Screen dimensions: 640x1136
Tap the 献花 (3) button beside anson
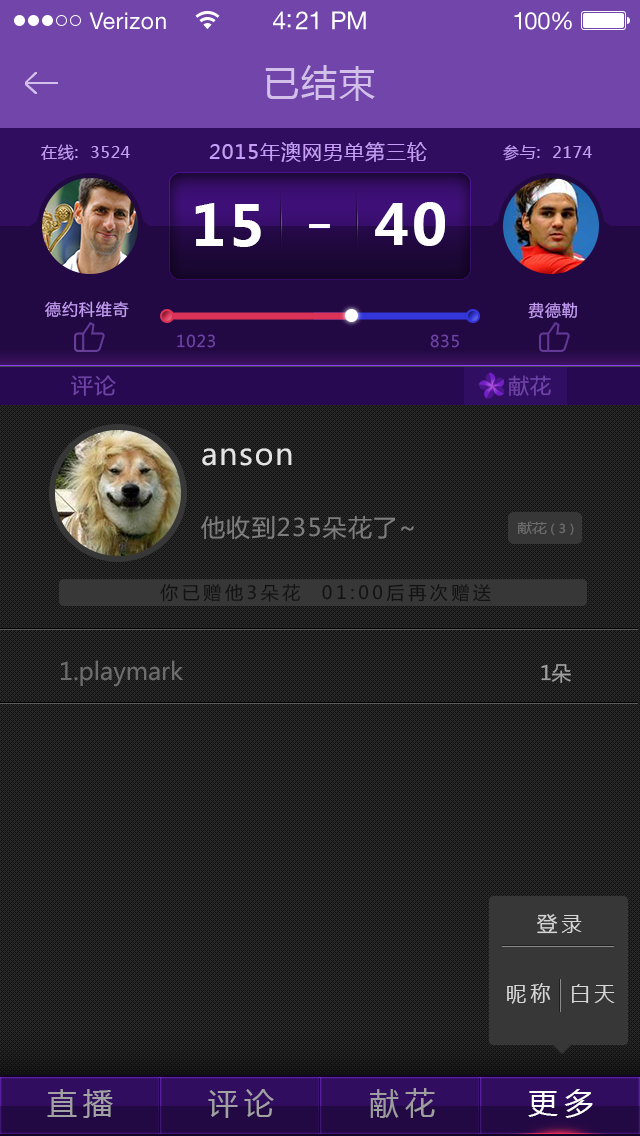(545, 528)
